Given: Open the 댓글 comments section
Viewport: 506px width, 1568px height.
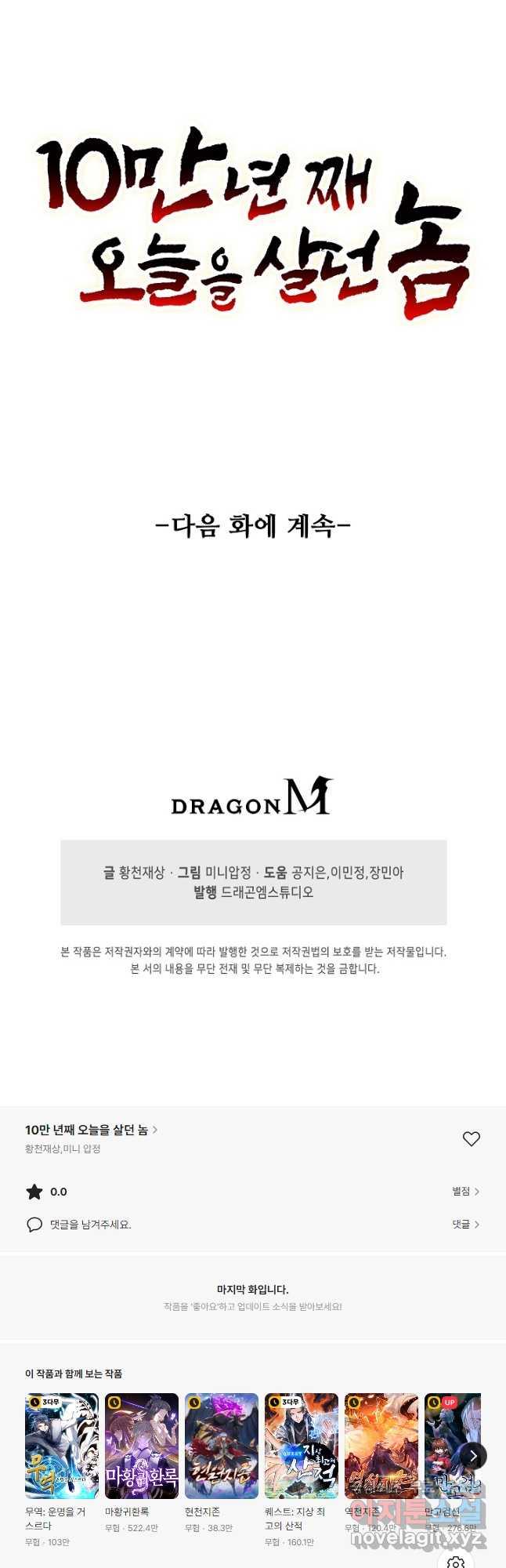Looking at the screenshot, I should pyautogui.click(x=465, y=1224).
